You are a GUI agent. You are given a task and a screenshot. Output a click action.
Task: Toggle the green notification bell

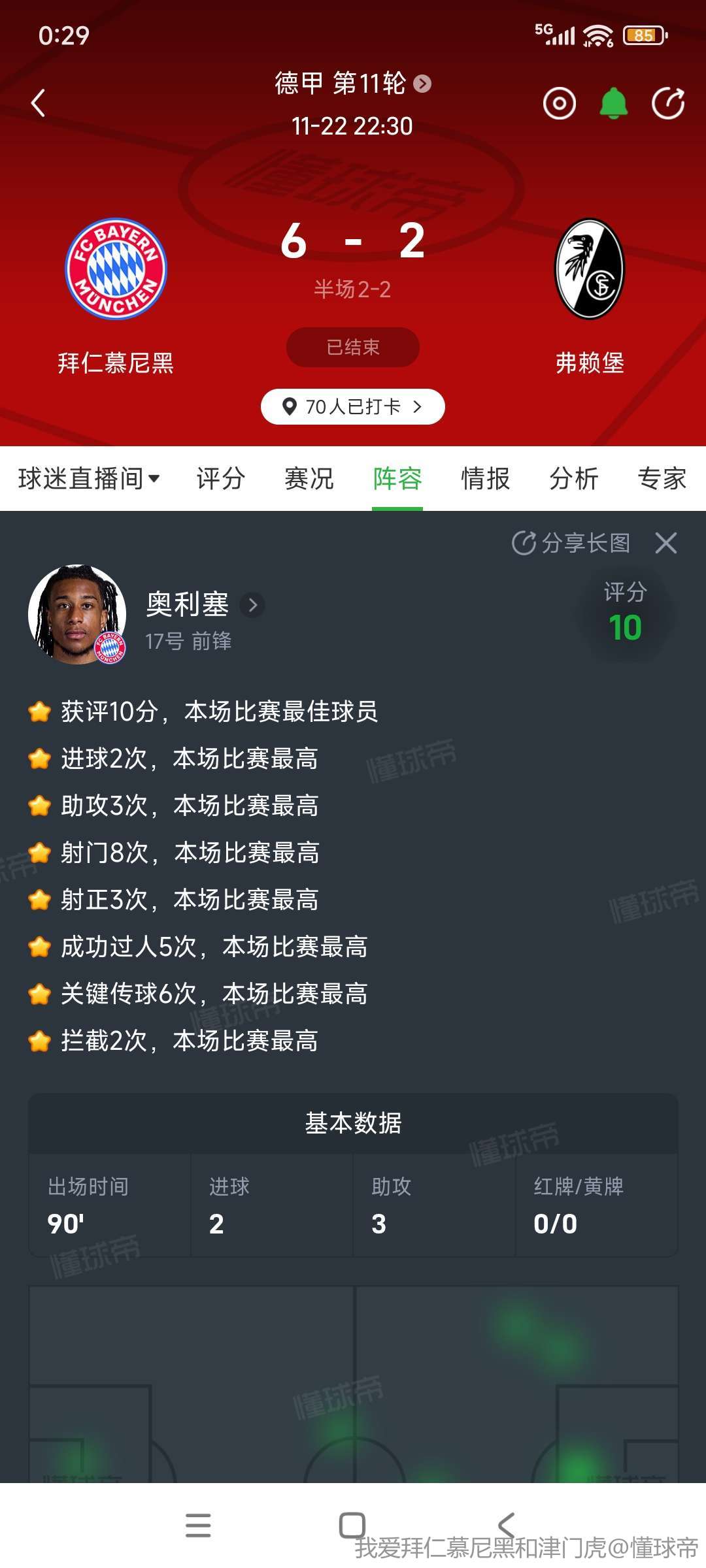pyautogui.click(x=613, y=103)
